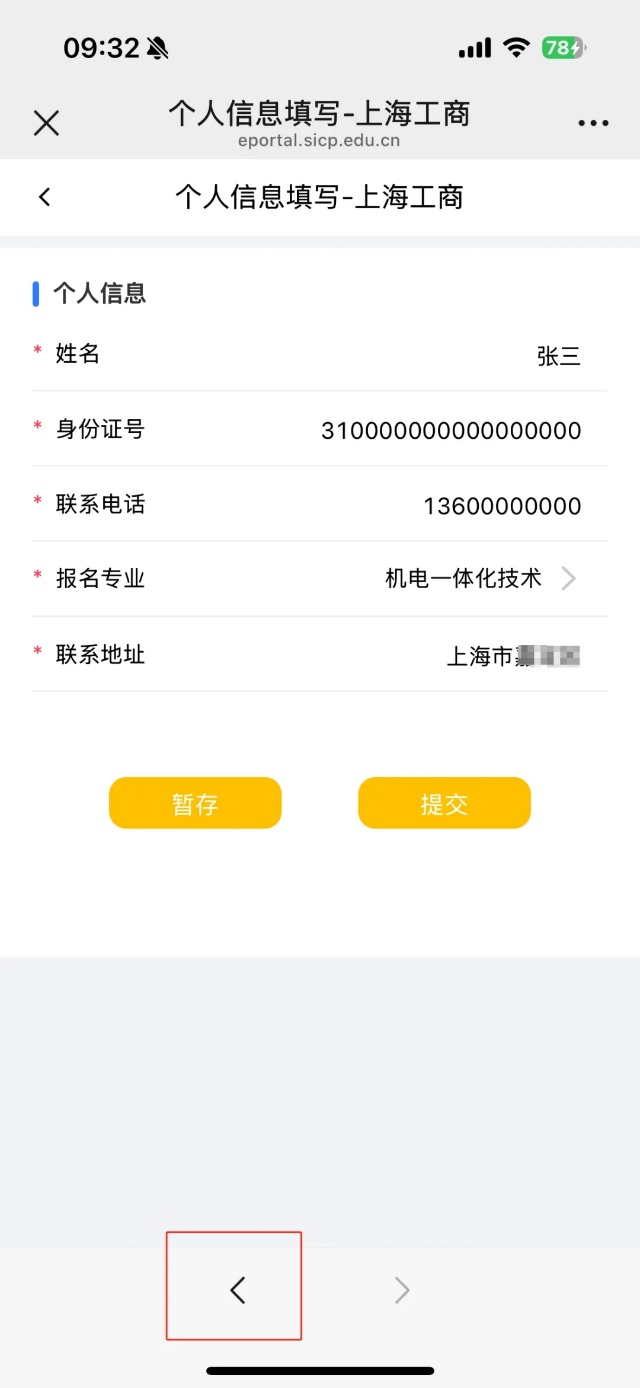Edit the 身份证号 ID number field

tap(450, 431)
